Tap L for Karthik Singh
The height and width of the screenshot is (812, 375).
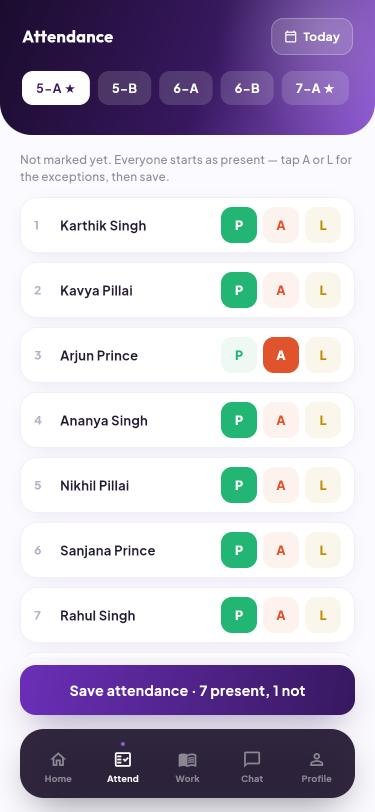[323, 225]
